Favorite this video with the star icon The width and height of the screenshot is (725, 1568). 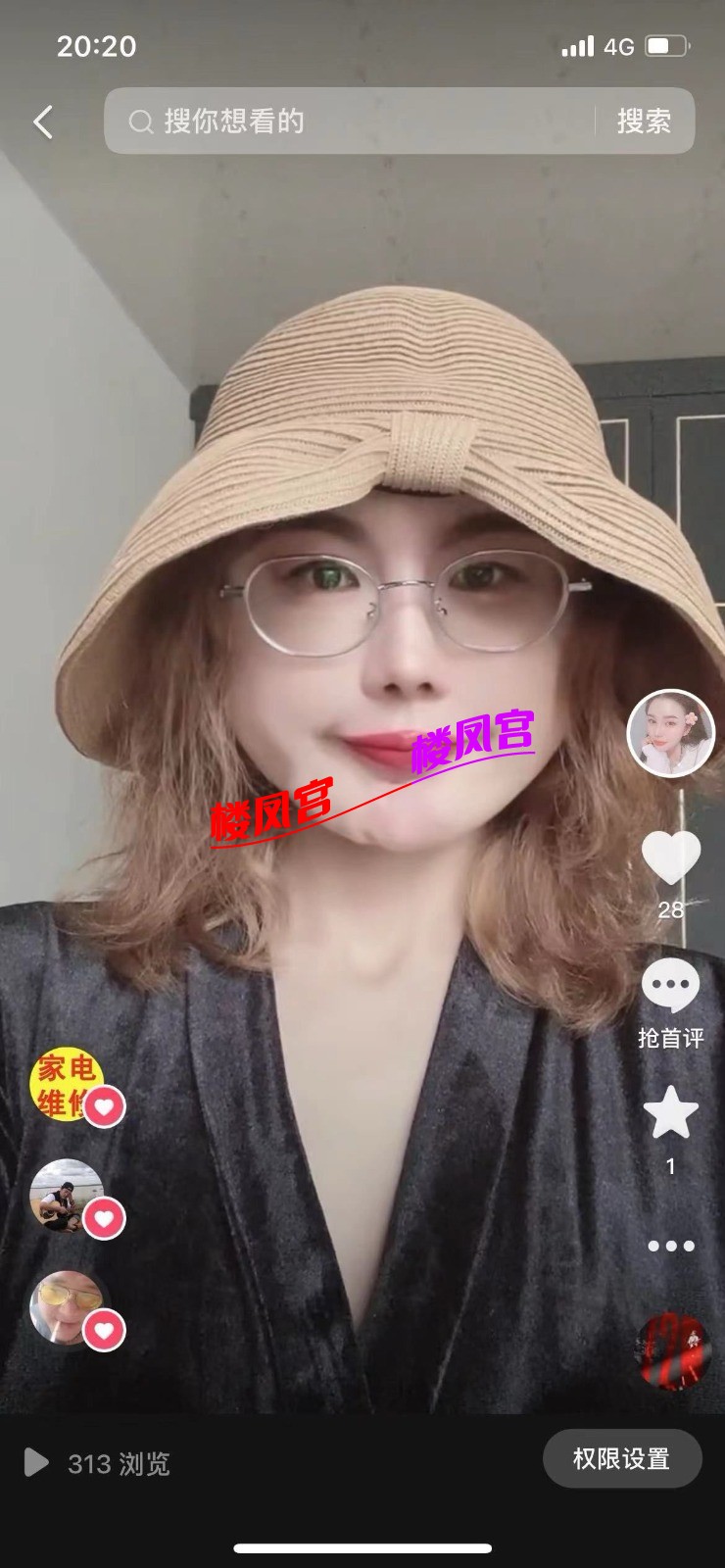point(671,1113)
